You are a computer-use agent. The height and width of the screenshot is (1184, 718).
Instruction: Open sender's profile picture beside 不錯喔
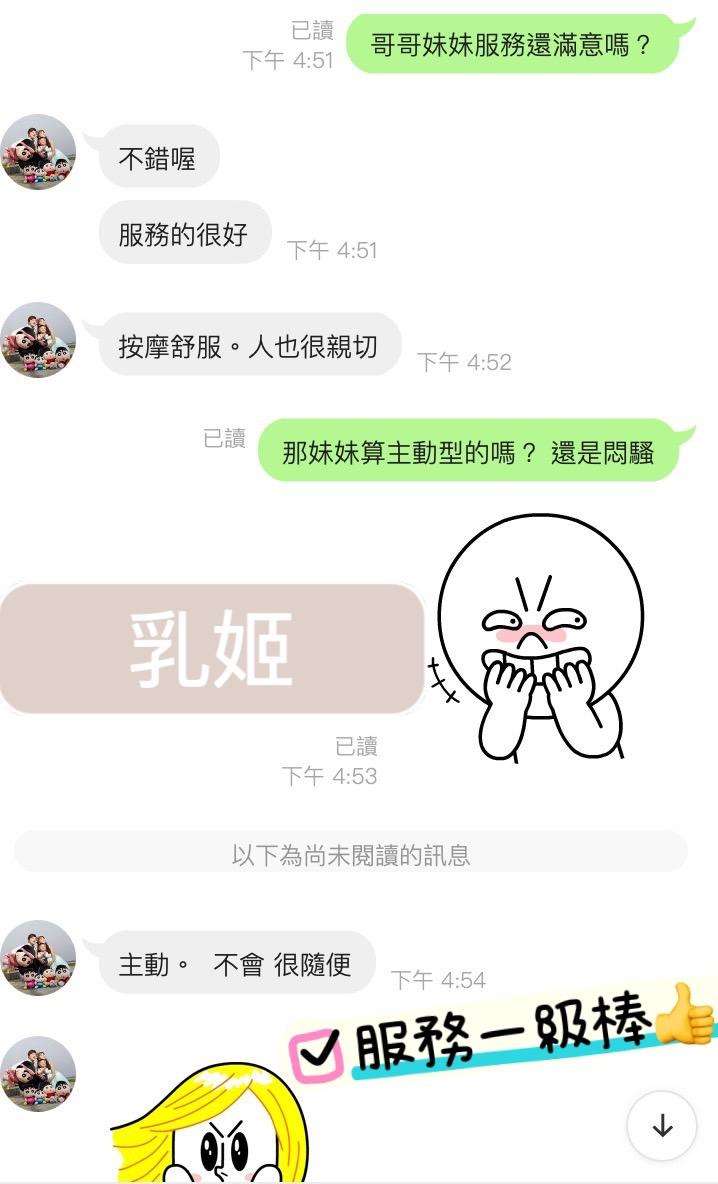pyautogui.click(x=39, y=152)
